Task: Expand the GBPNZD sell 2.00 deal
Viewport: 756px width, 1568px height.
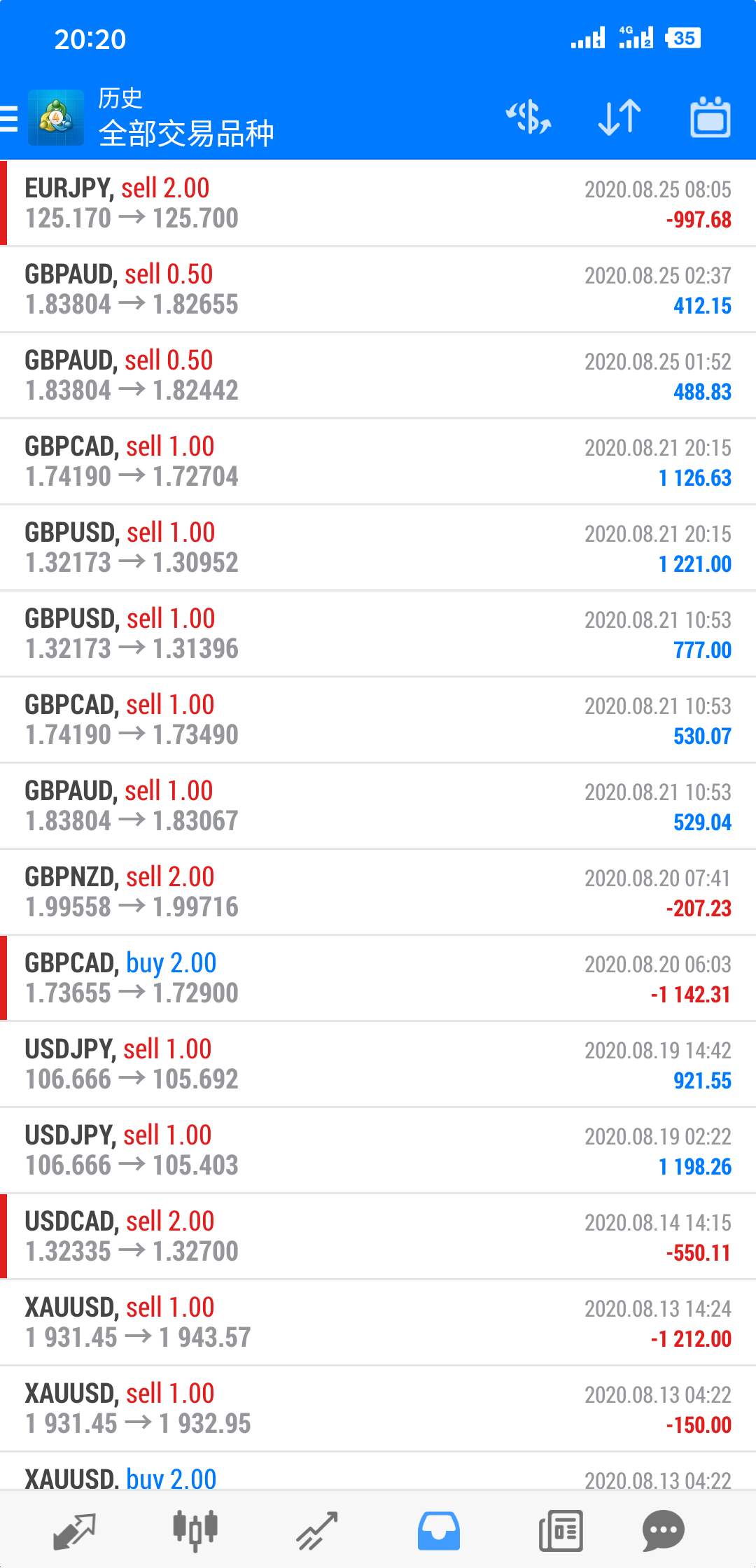Action: tap(378, 892)
